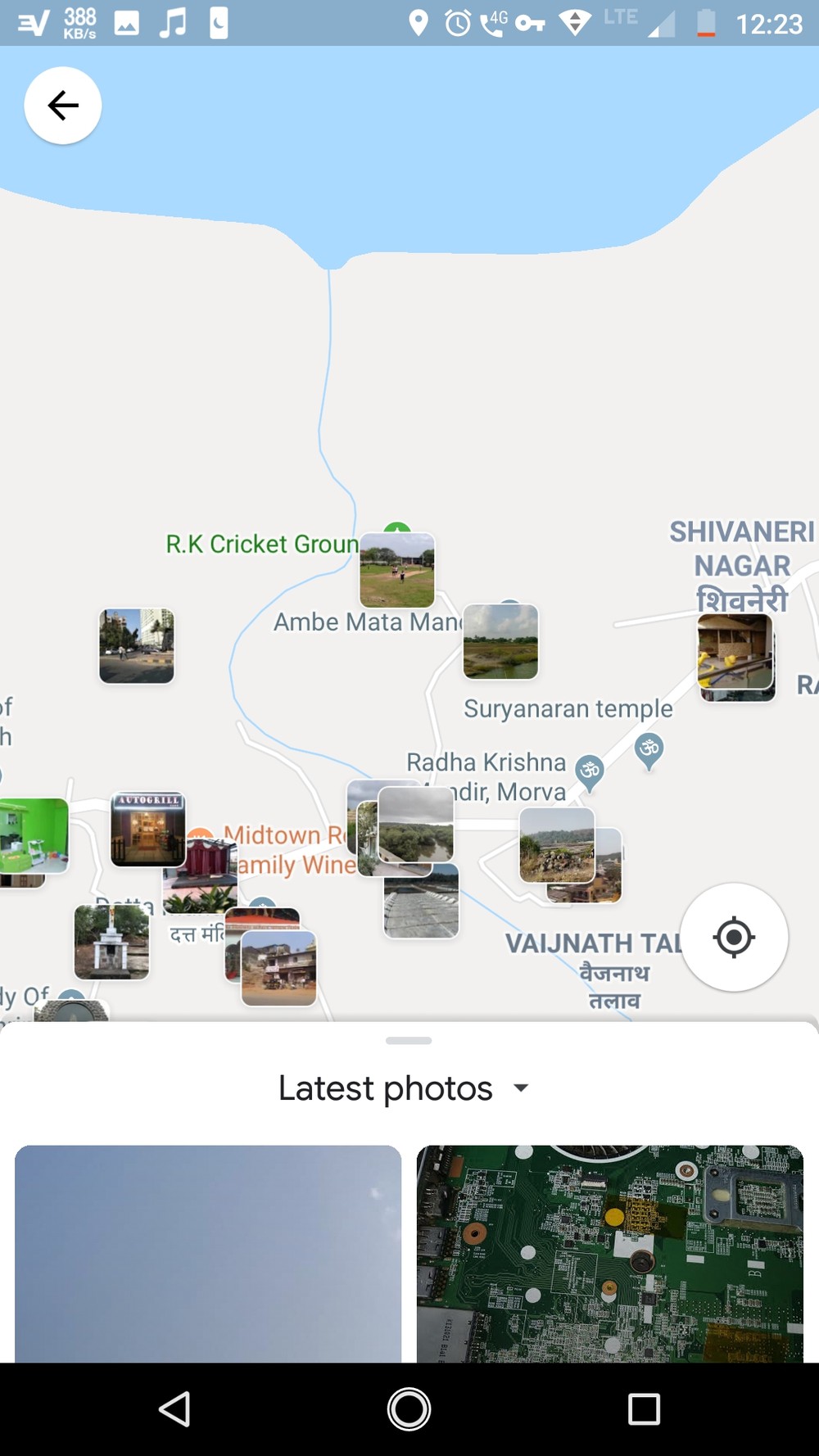Open the apartment buildings street photo marker
The height and width of the screenshot is (1456, 819).
tap(137, 645)
